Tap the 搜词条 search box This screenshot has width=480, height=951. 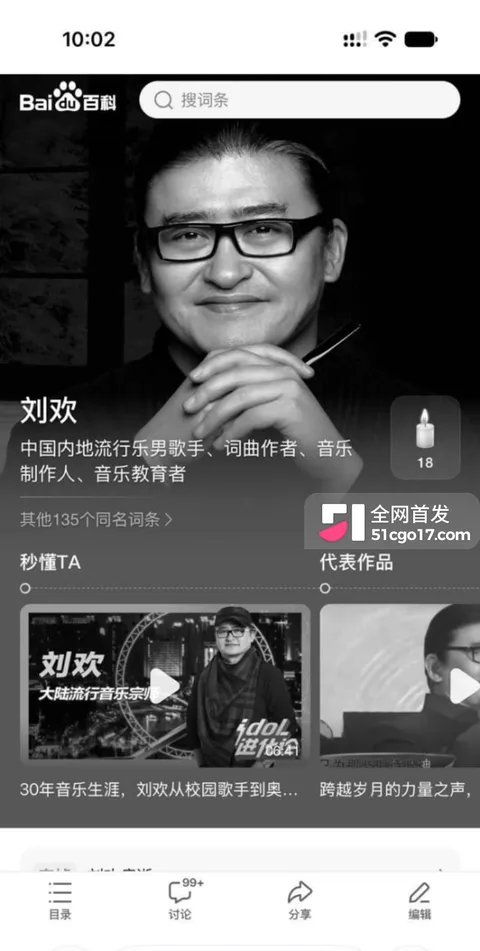pos(300,100)
